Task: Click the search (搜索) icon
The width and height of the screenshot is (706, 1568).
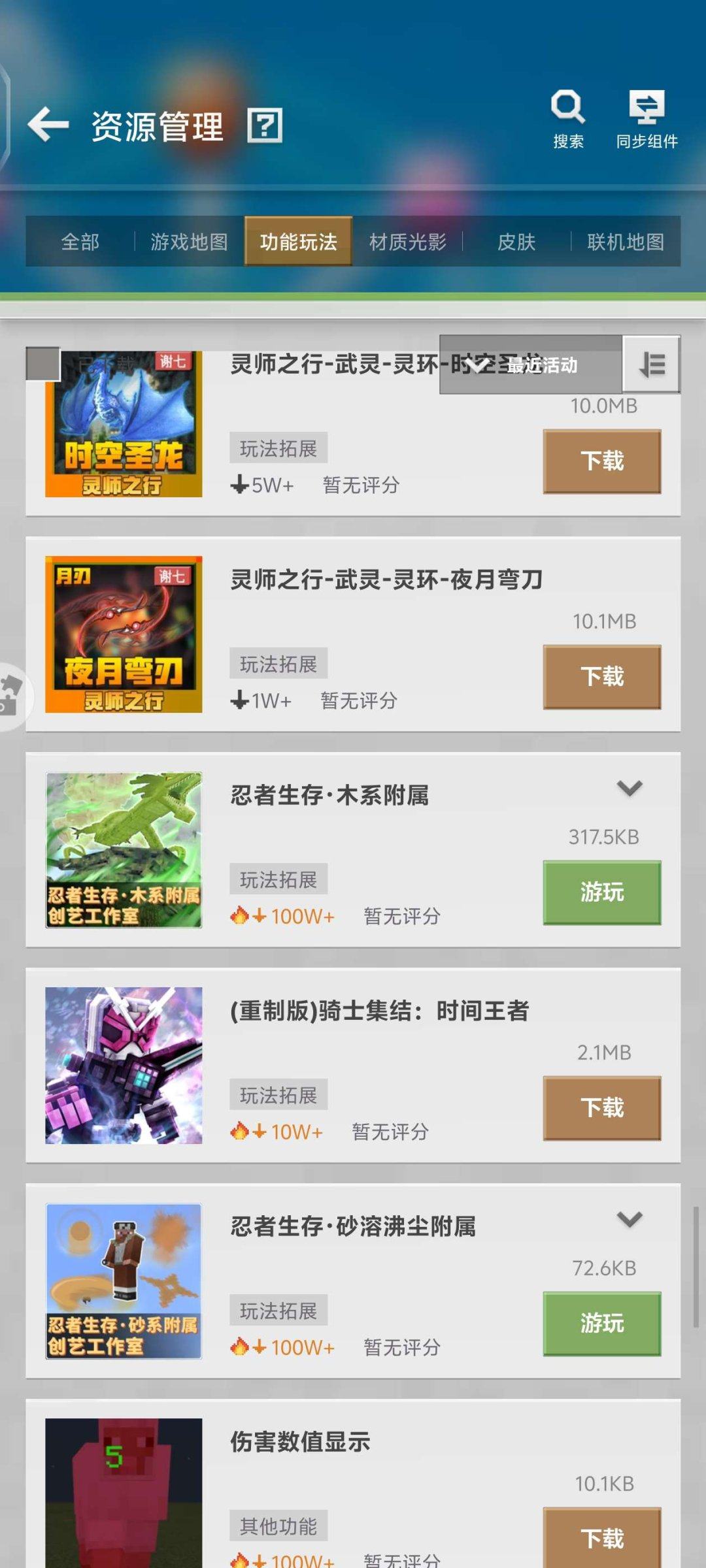Action: click(x=566, y=110)
